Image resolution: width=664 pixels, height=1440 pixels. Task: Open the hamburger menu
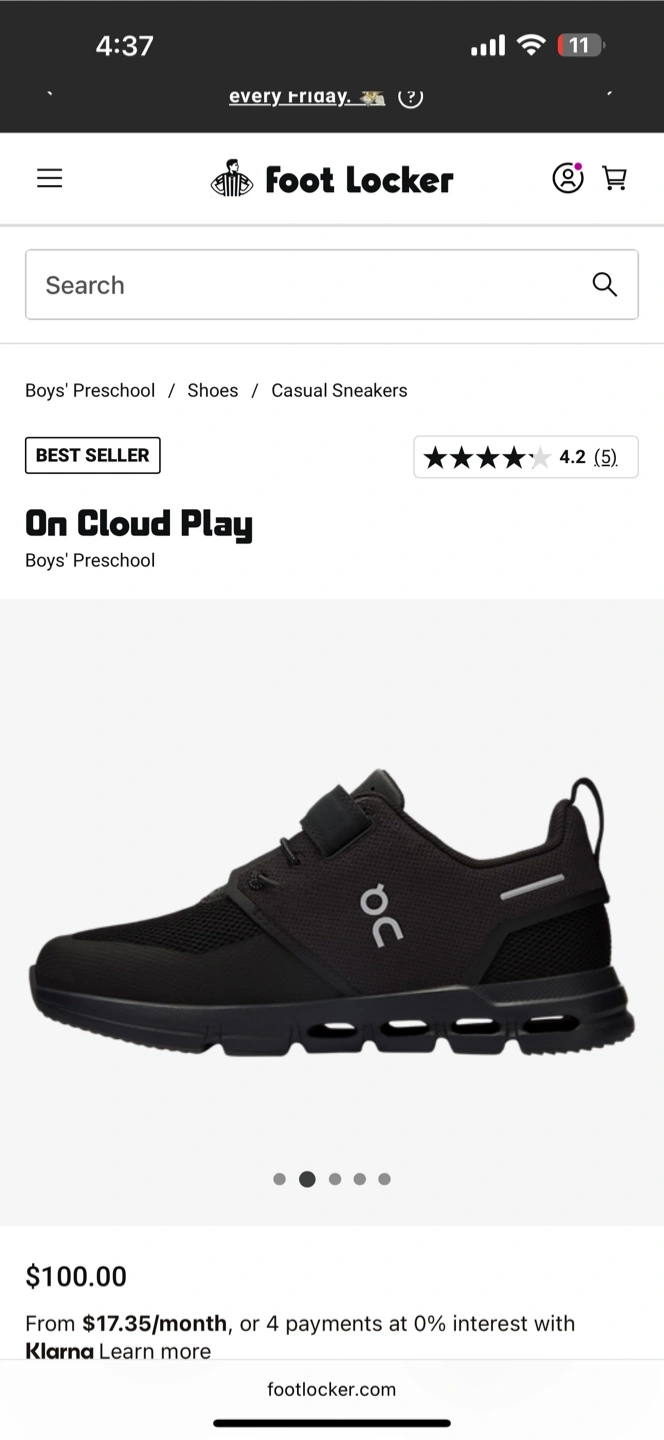[x=49, y=179]
